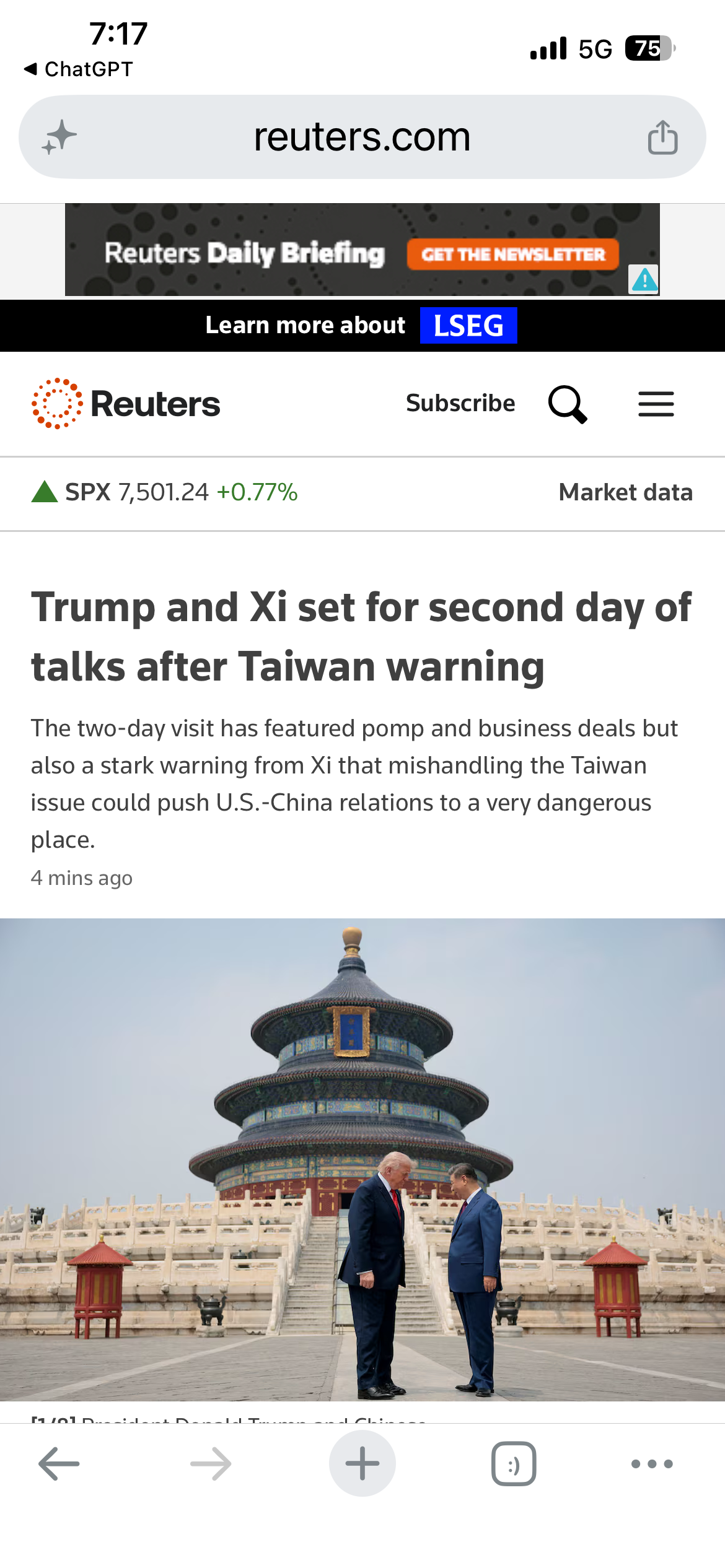Image resolution: width=725 pixels, height=1568 pixels.
Task: Subscribe to Reuters
Action: [x=460, y=403]
